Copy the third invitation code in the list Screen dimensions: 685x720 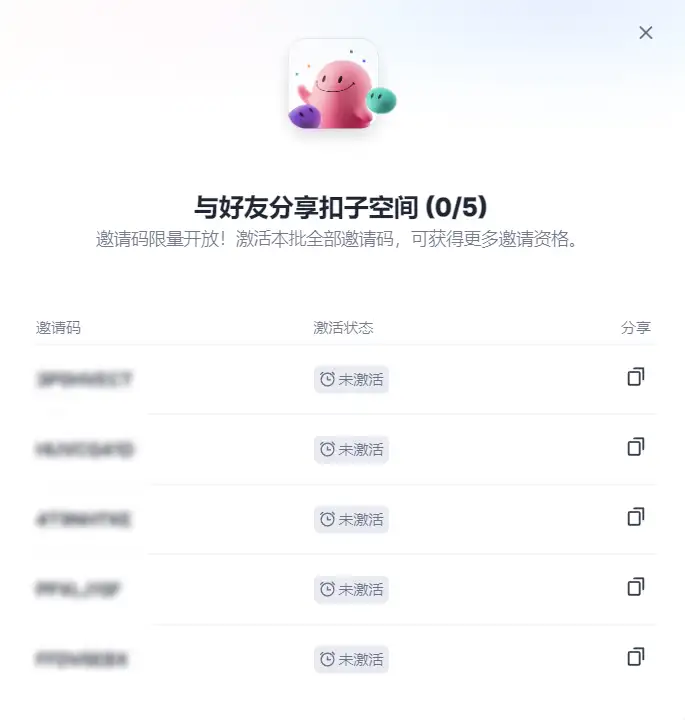(635, 517)
